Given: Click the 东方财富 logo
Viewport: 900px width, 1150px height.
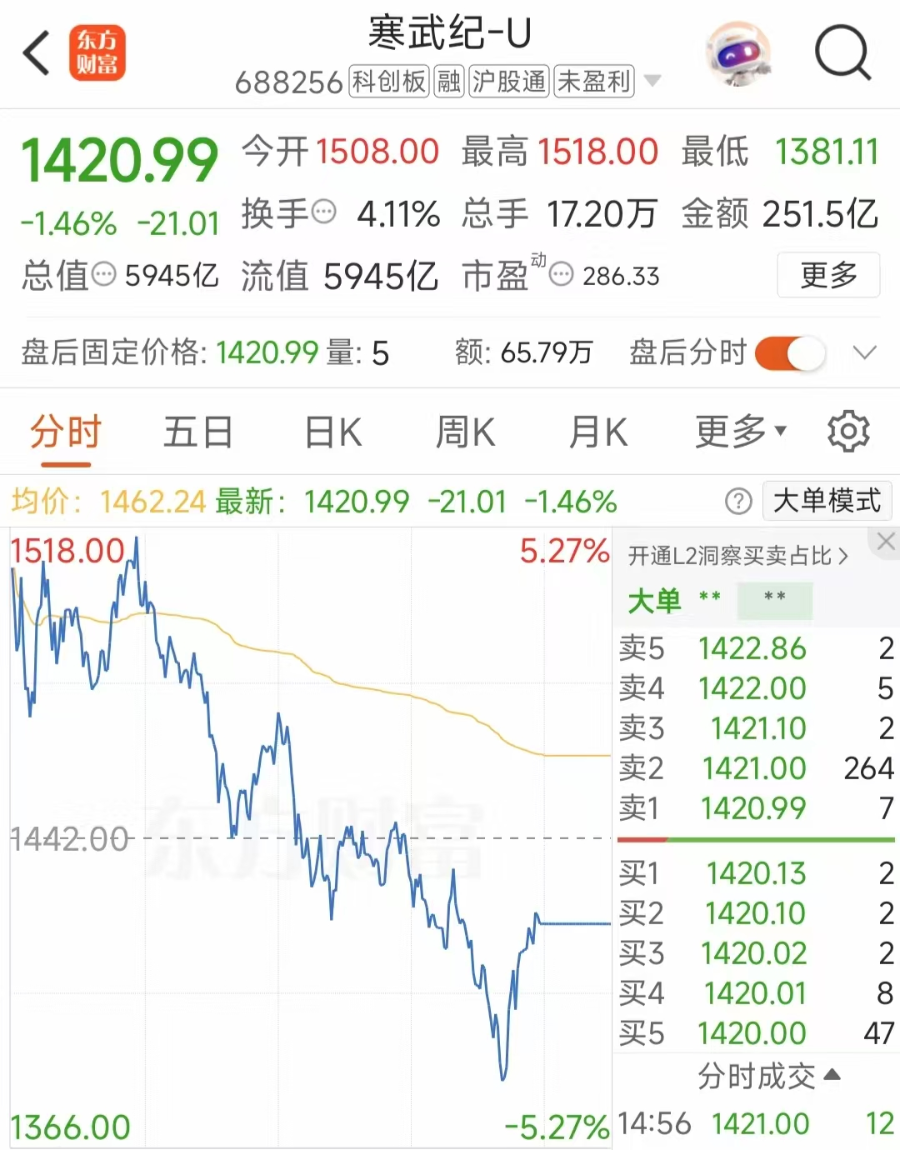Looking at the screenshot, I should pos(100,54).
